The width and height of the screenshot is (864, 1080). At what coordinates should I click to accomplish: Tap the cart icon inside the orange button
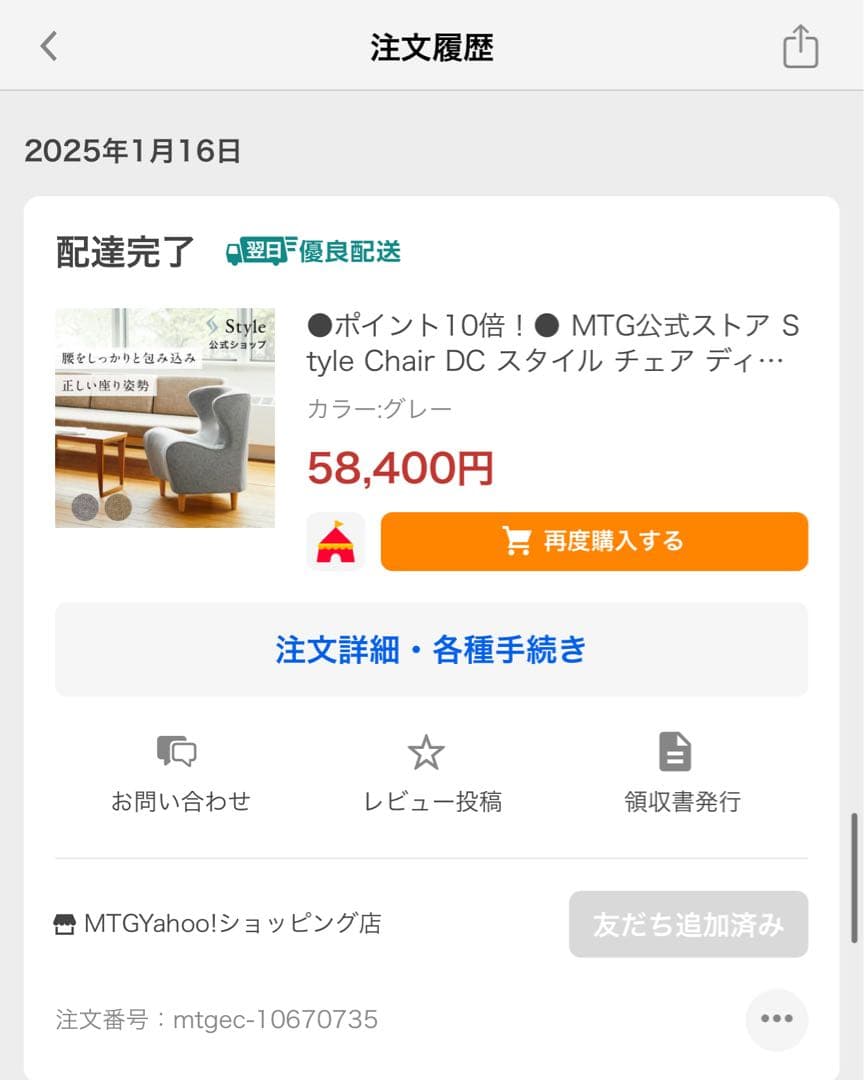point(516,541)
